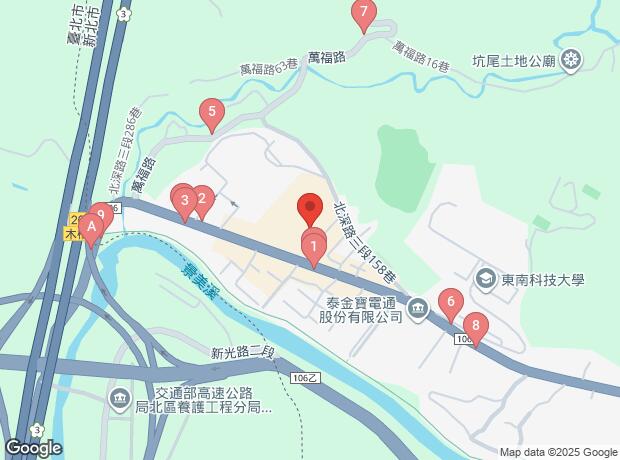Select map marker number 1
The image size is (620, 460).
(313, 246)
